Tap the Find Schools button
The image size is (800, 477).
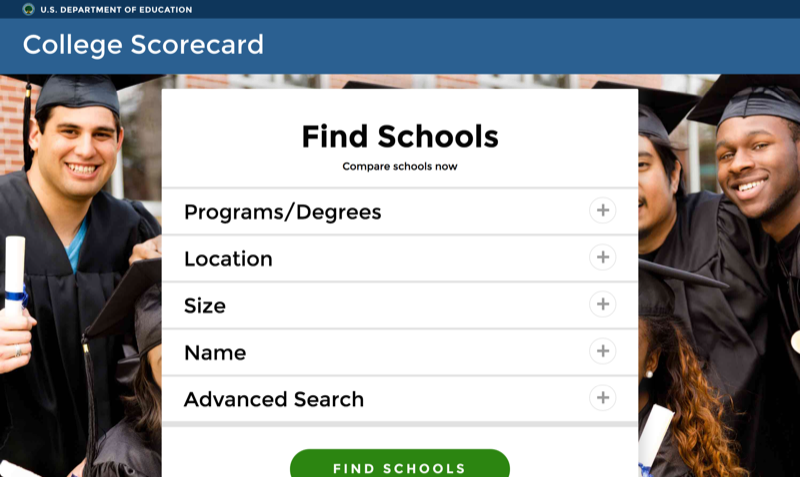pos(400,466)
